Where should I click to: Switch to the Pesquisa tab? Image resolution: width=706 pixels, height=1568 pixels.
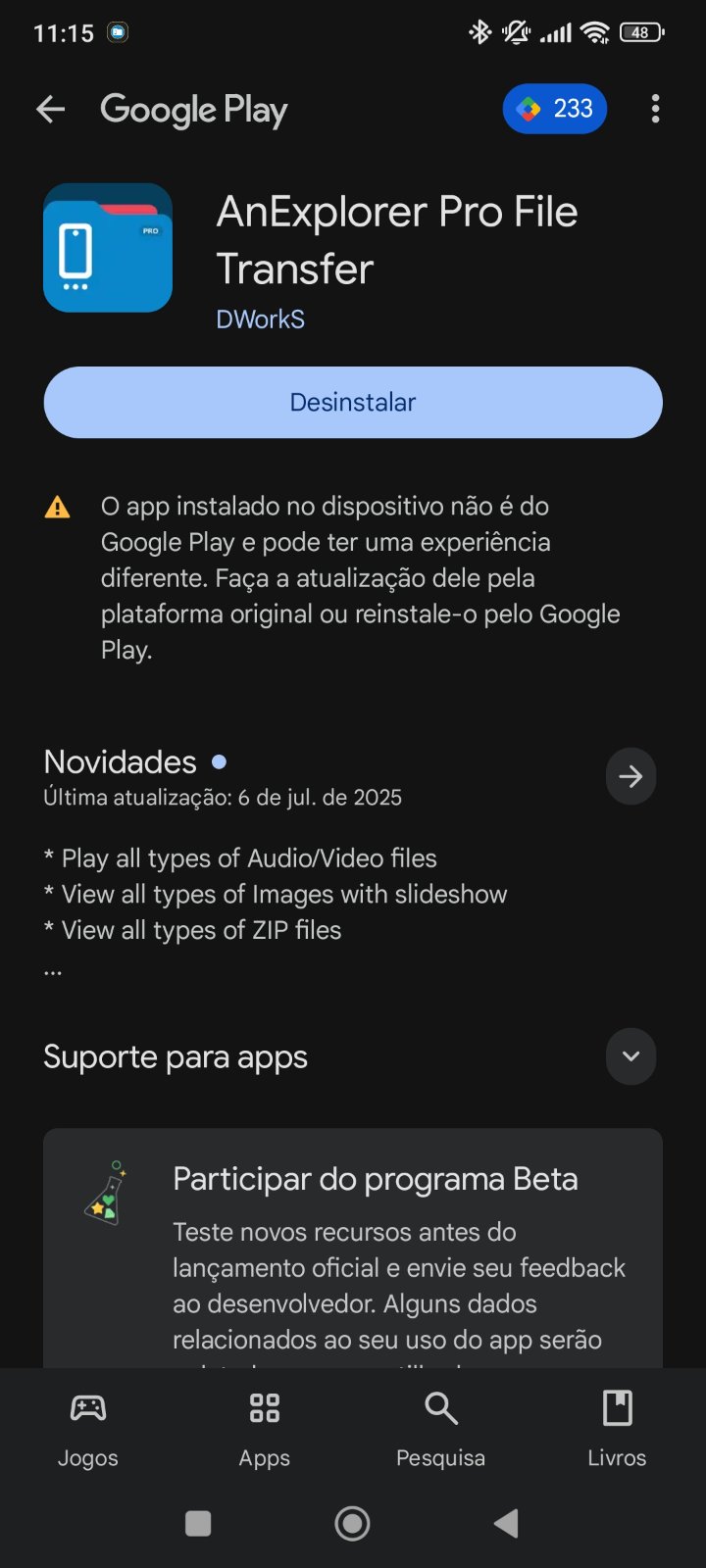[440, 1429]
